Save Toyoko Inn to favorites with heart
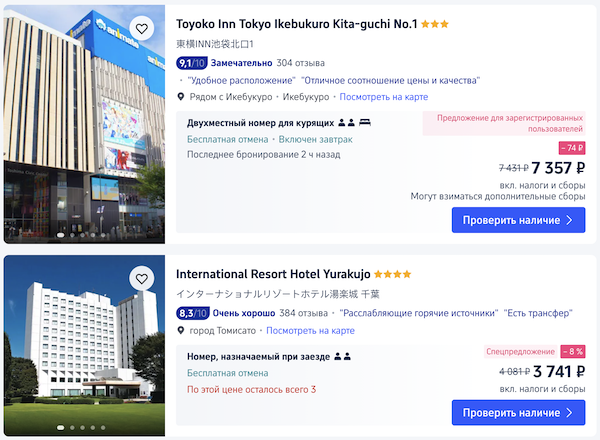Viewport: 600px width, 440px height. click(x=143, y=28)
